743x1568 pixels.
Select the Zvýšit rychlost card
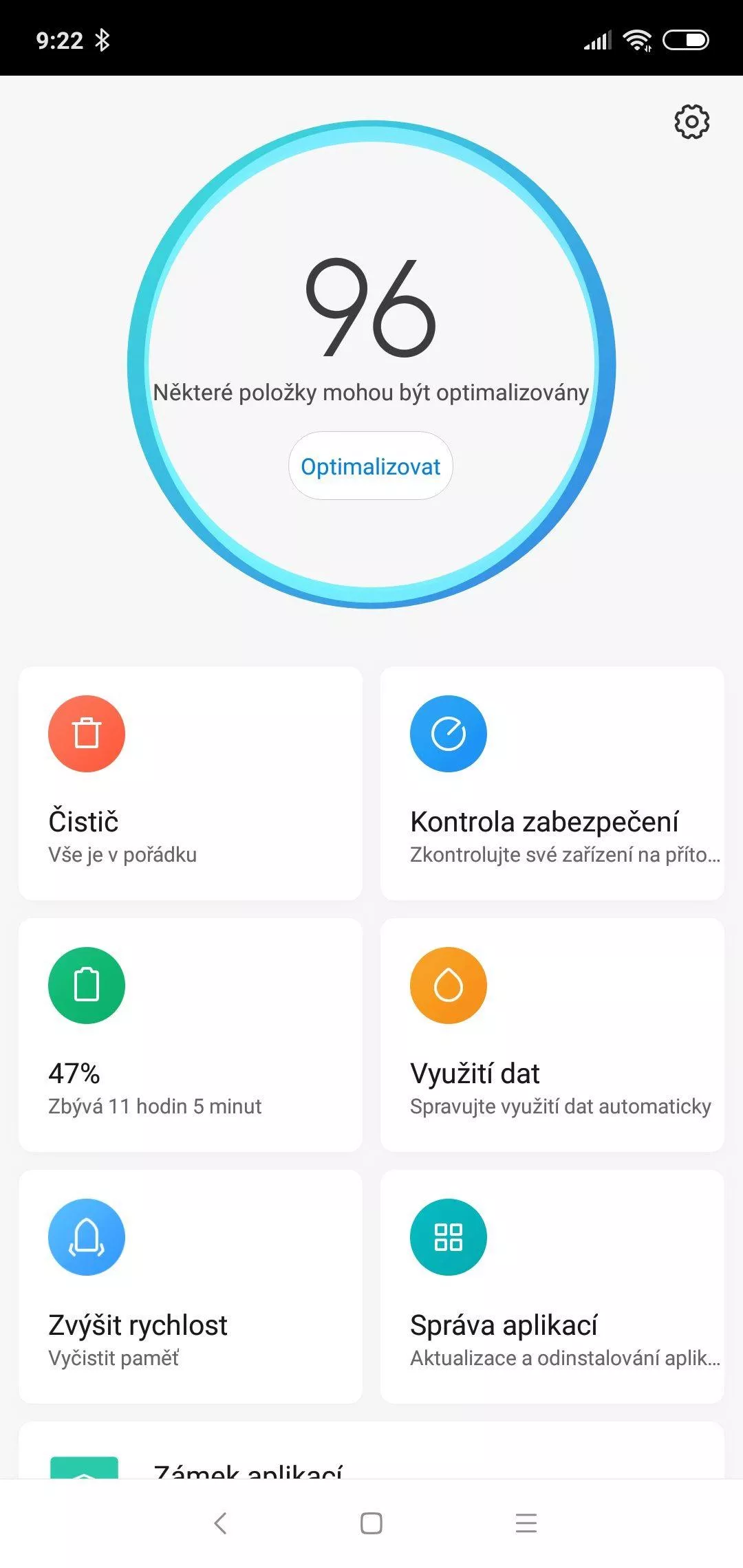coord(191,1287)
